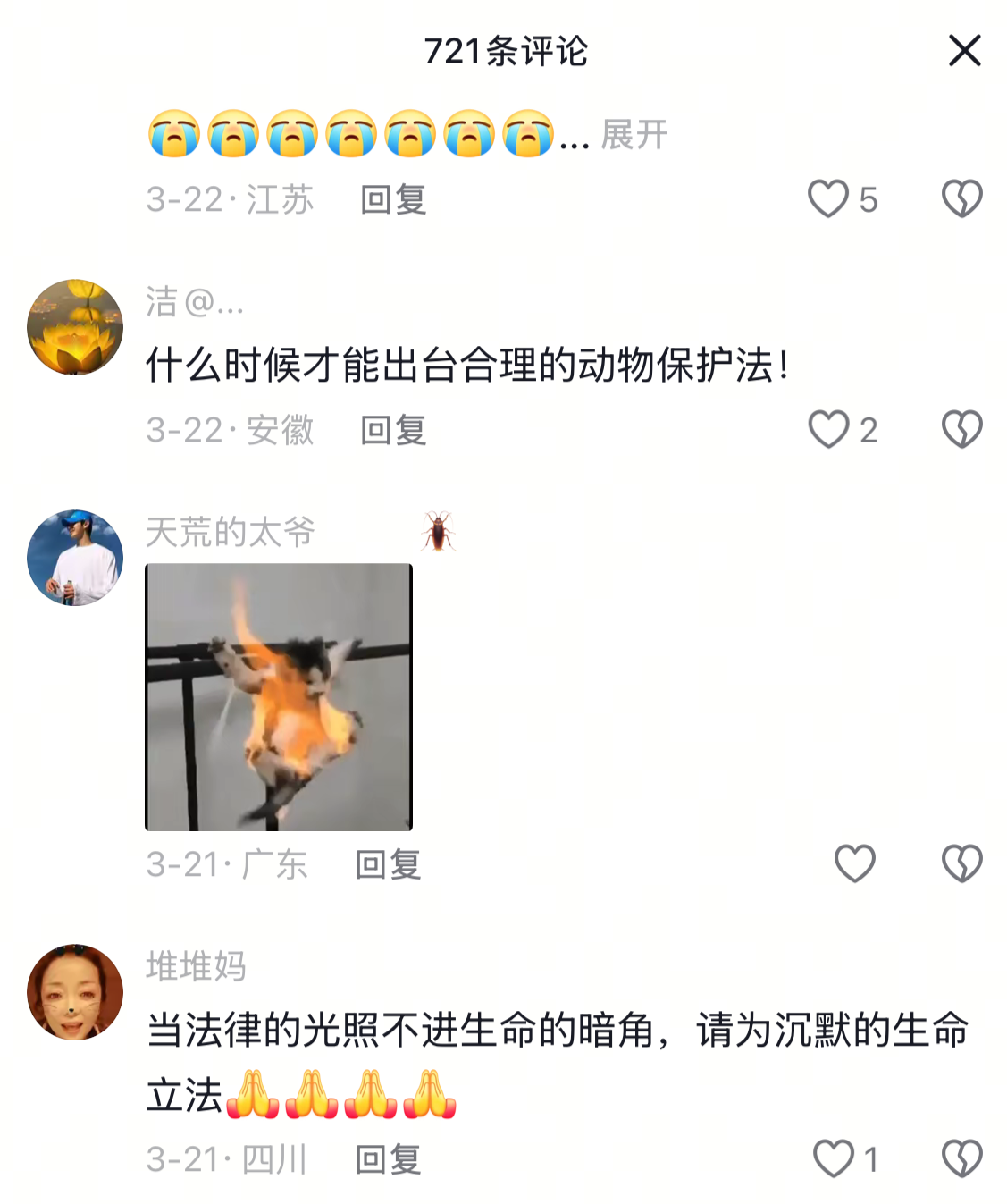Dislike 洁@...'s comment from 安徽
The image size is (1007, 1204).
coord(961,429)
